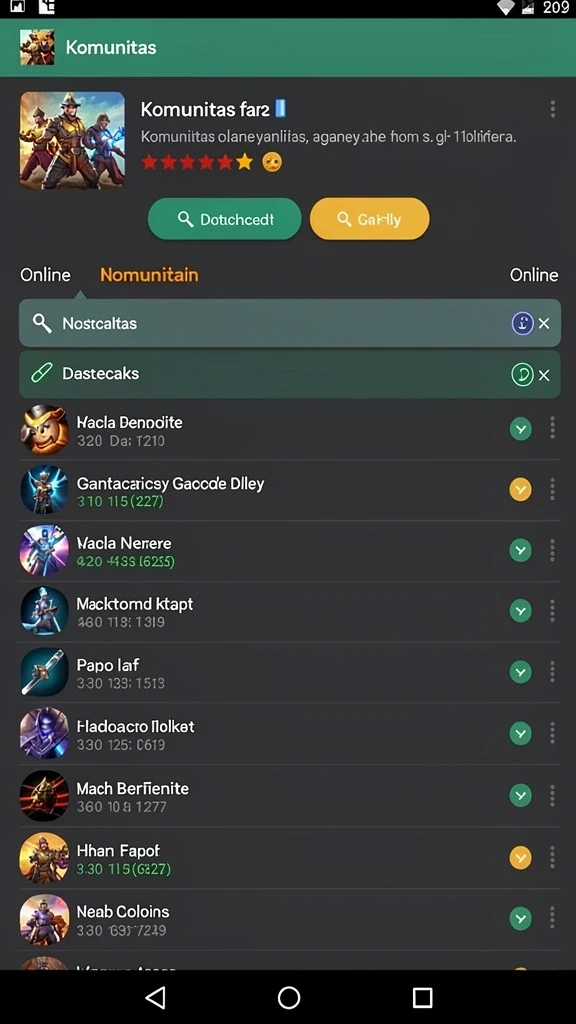Screen dimensions: 576x1024
Task: Expand the yellow chevron on Gantacaricsy Gaccde Dlley
Action: point(520,489)
